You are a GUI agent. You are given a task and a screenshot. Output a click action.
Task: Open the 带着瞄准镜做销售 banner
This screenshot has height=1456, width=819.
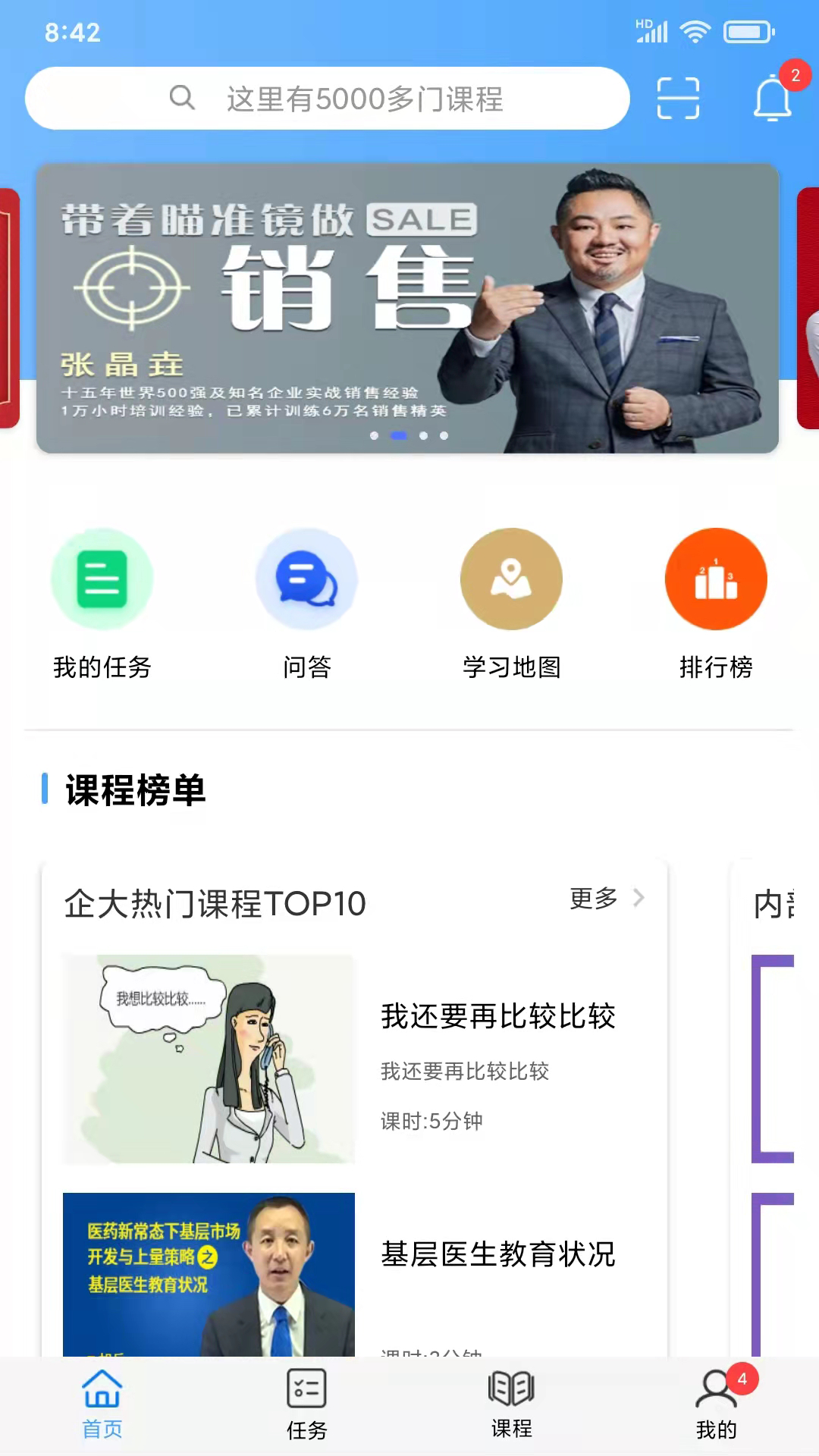[407, 309]
